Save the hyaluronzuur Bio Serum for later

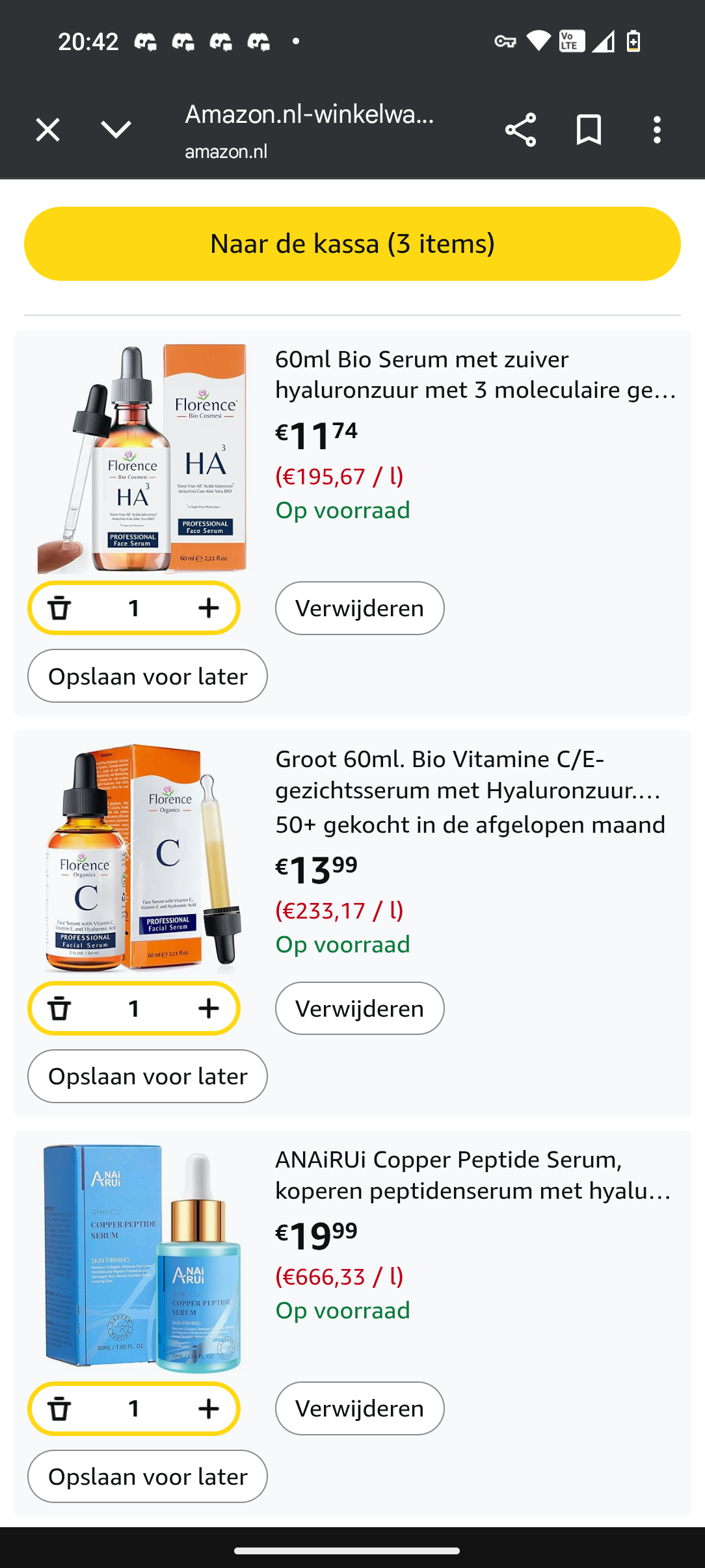(148, 676)
